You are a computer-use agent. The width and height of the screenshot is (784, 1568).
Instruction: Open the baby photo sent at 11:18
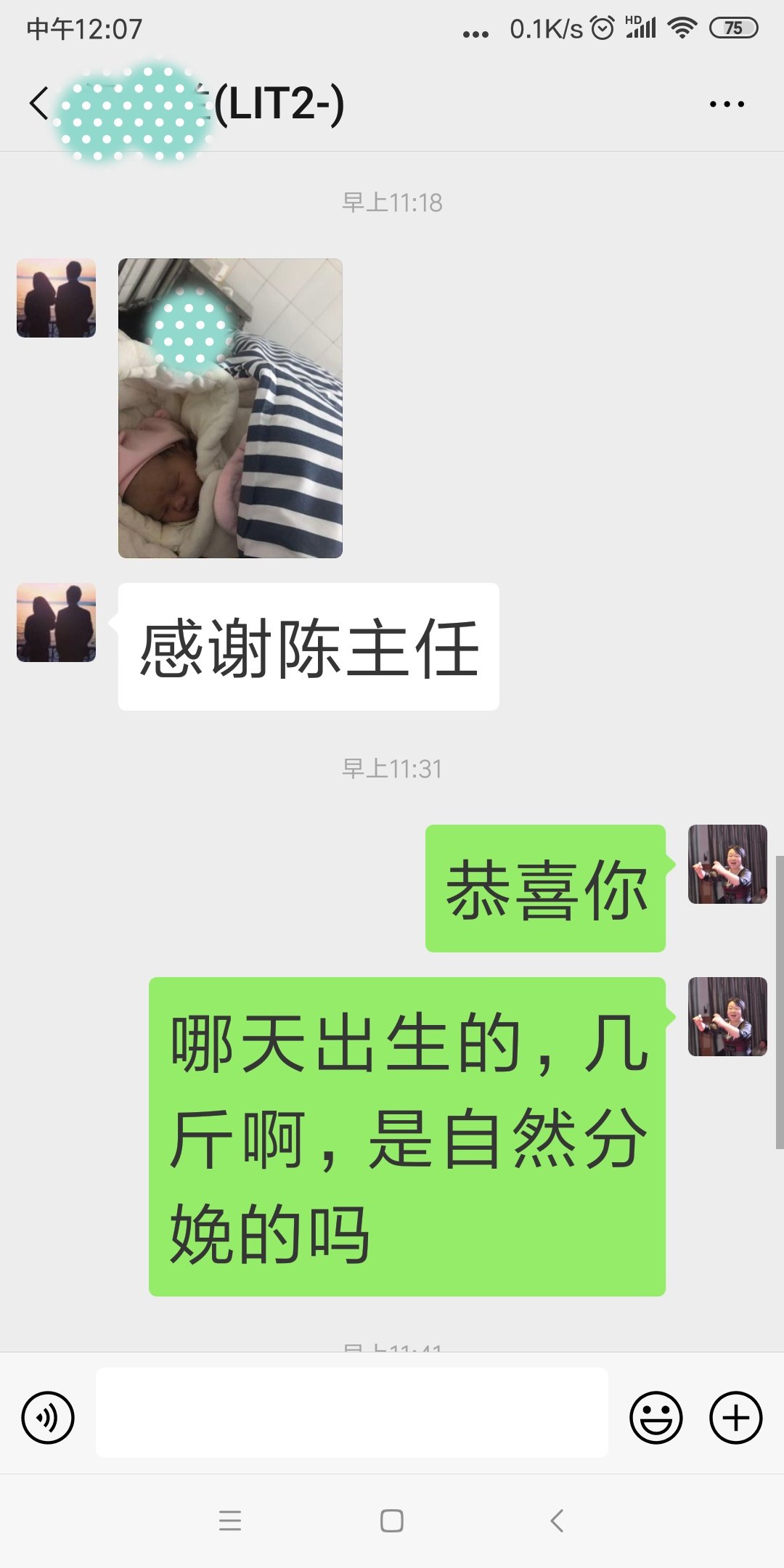coord(230,408)
